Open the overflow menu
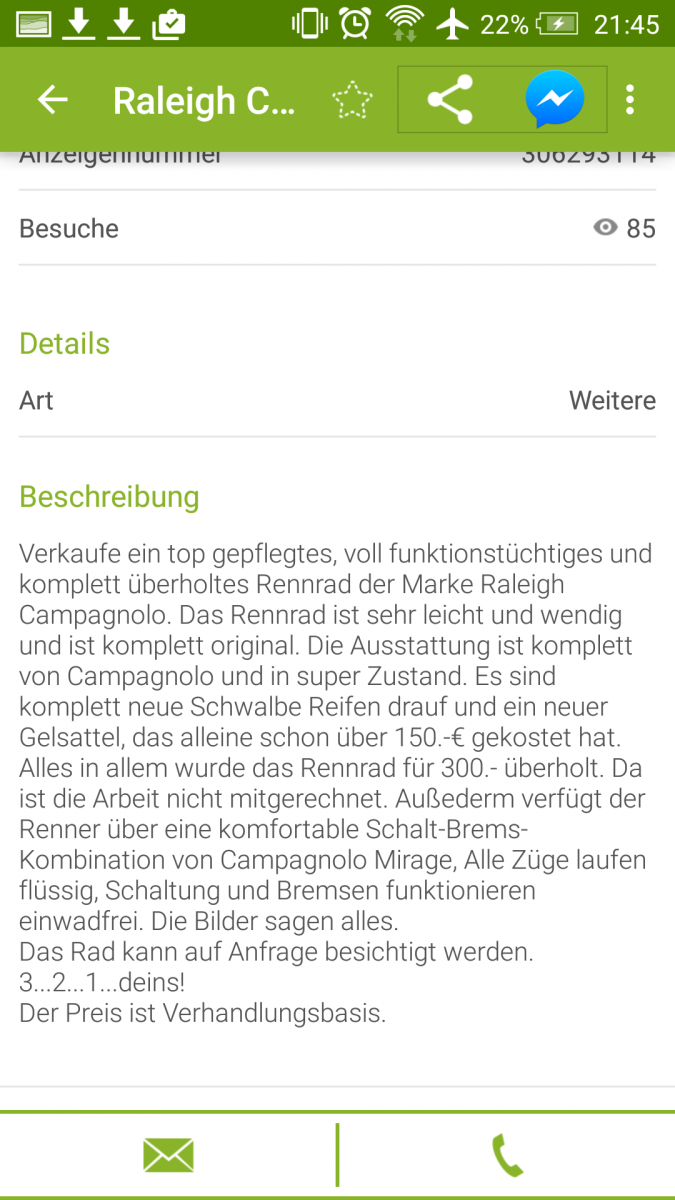 (630, 100)
